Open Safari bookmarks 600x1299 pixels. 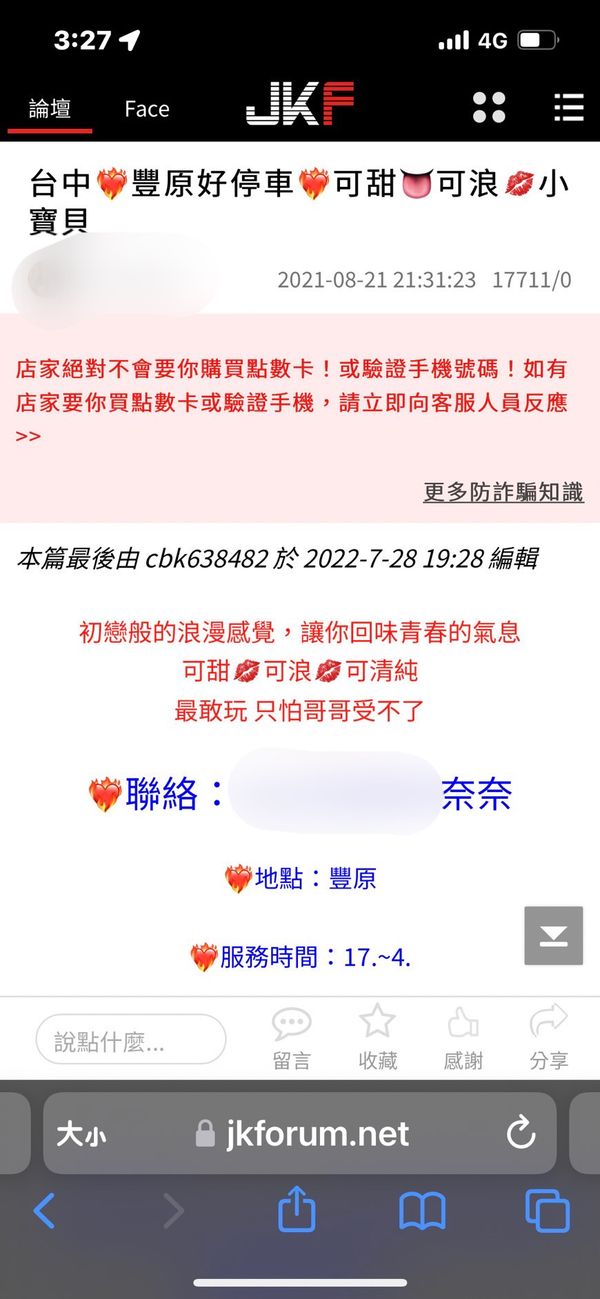(x=422, y=1212)
